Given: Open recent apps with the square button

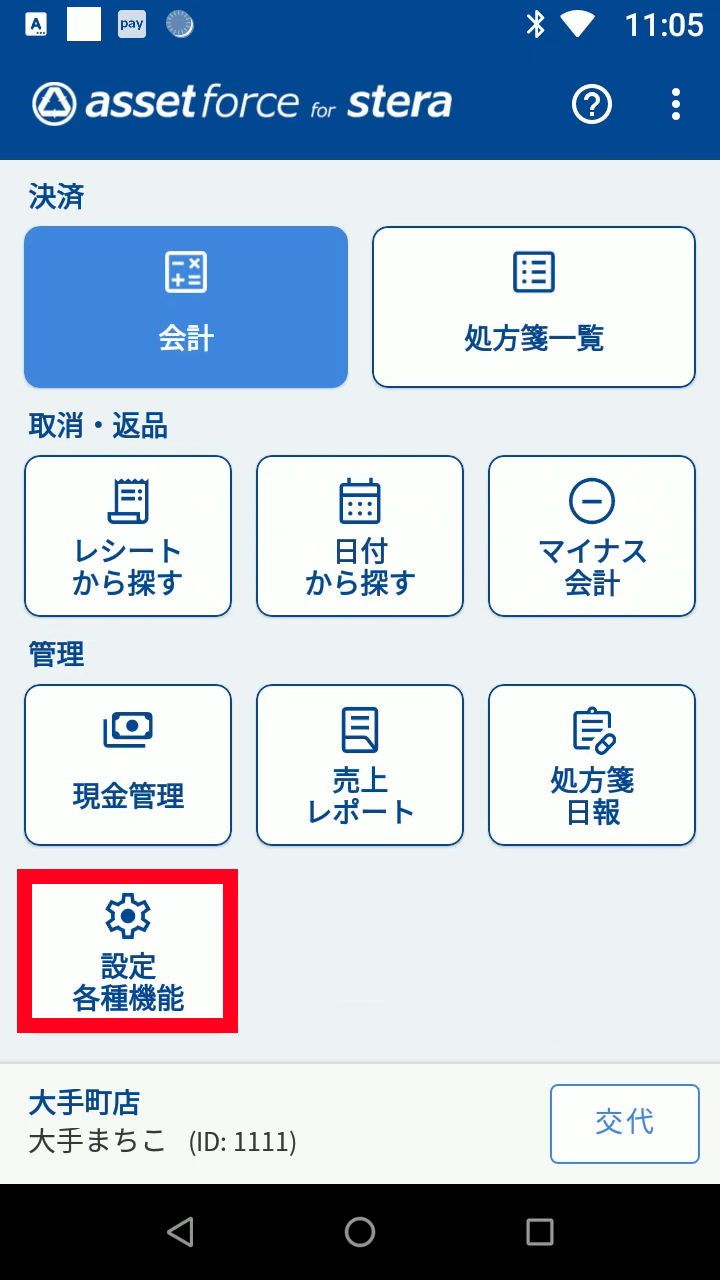Looking at the screenshot, I should [539, 1231].
